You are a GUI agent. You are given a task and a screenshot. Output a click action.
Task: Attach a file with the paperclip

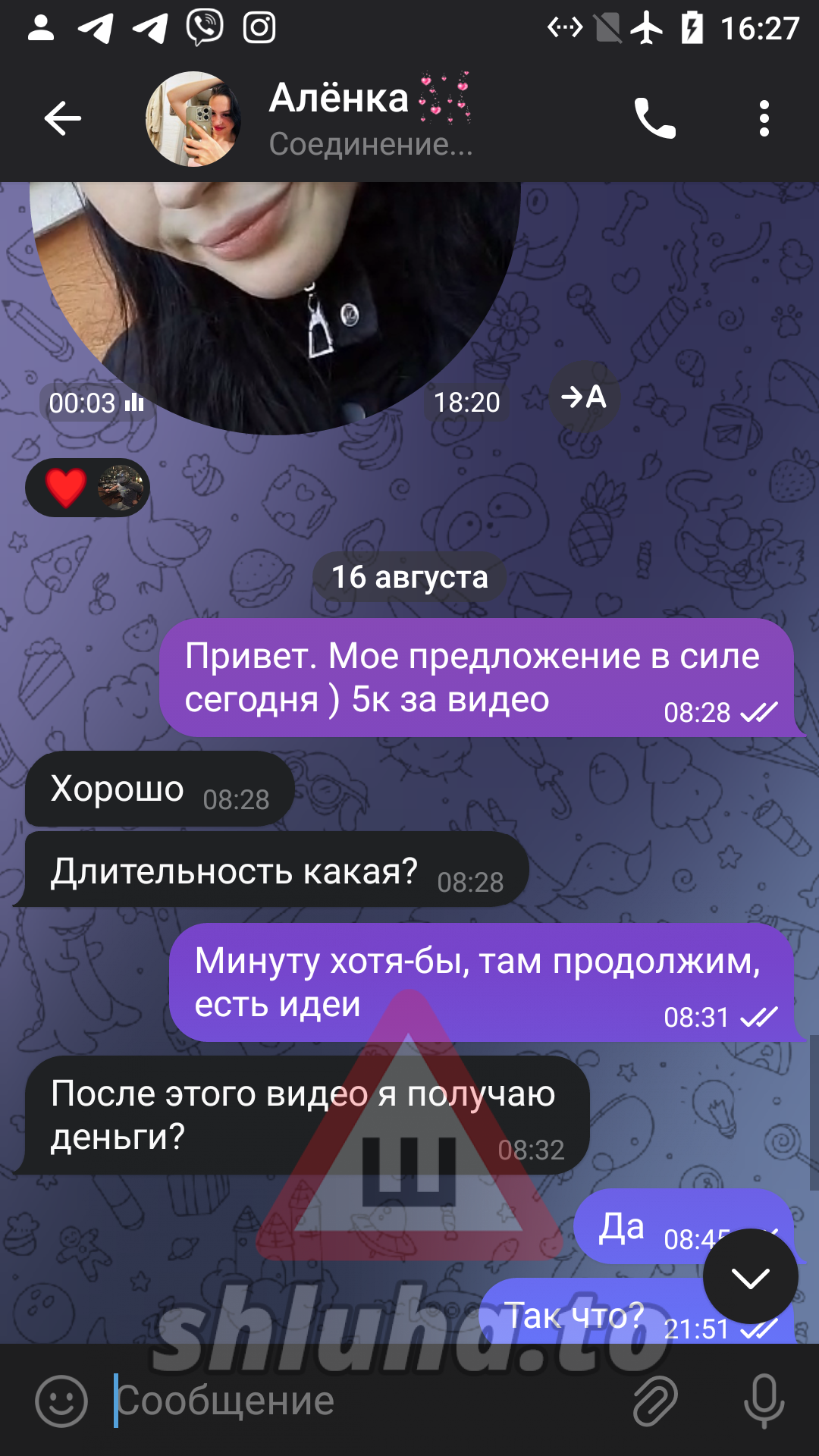coord(654,1401)
